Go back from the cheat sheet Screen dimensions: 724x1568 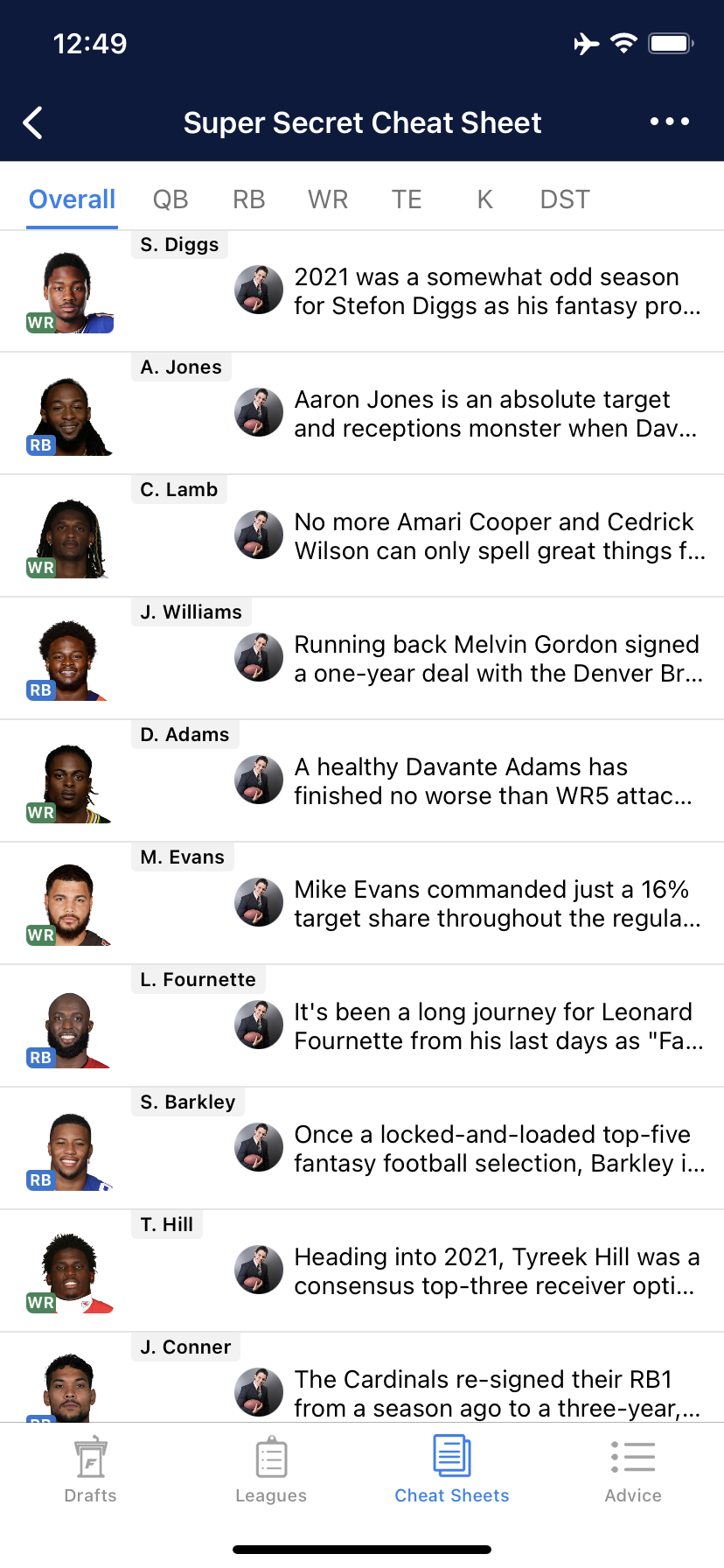click(33, 123)
